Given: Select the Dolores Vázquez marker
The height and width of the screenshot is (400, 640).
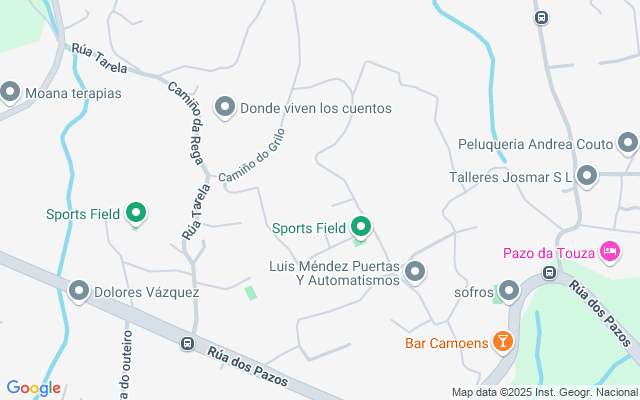Looking at the screenshot, I should click(x=79, y=292).
